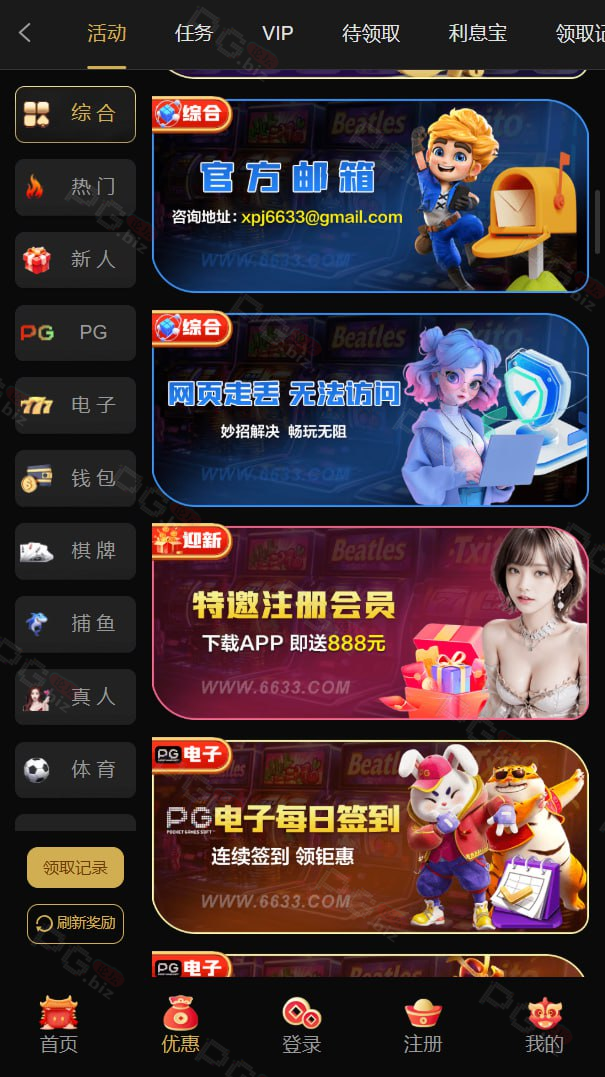Open the 棋牌 category
The image size is (605, 1077).
(x=76, y=551)
